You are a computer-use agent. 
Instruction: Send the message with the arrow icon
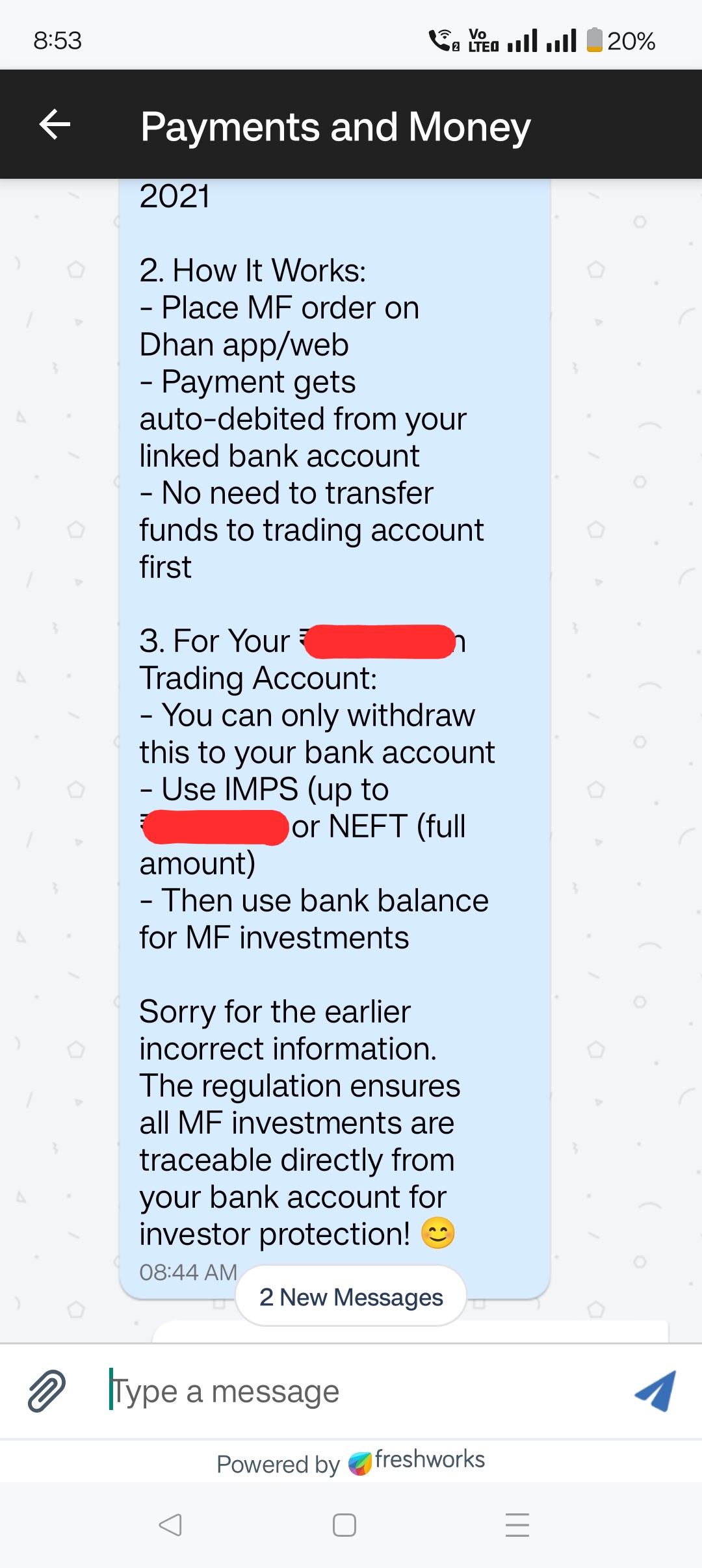655,1391
